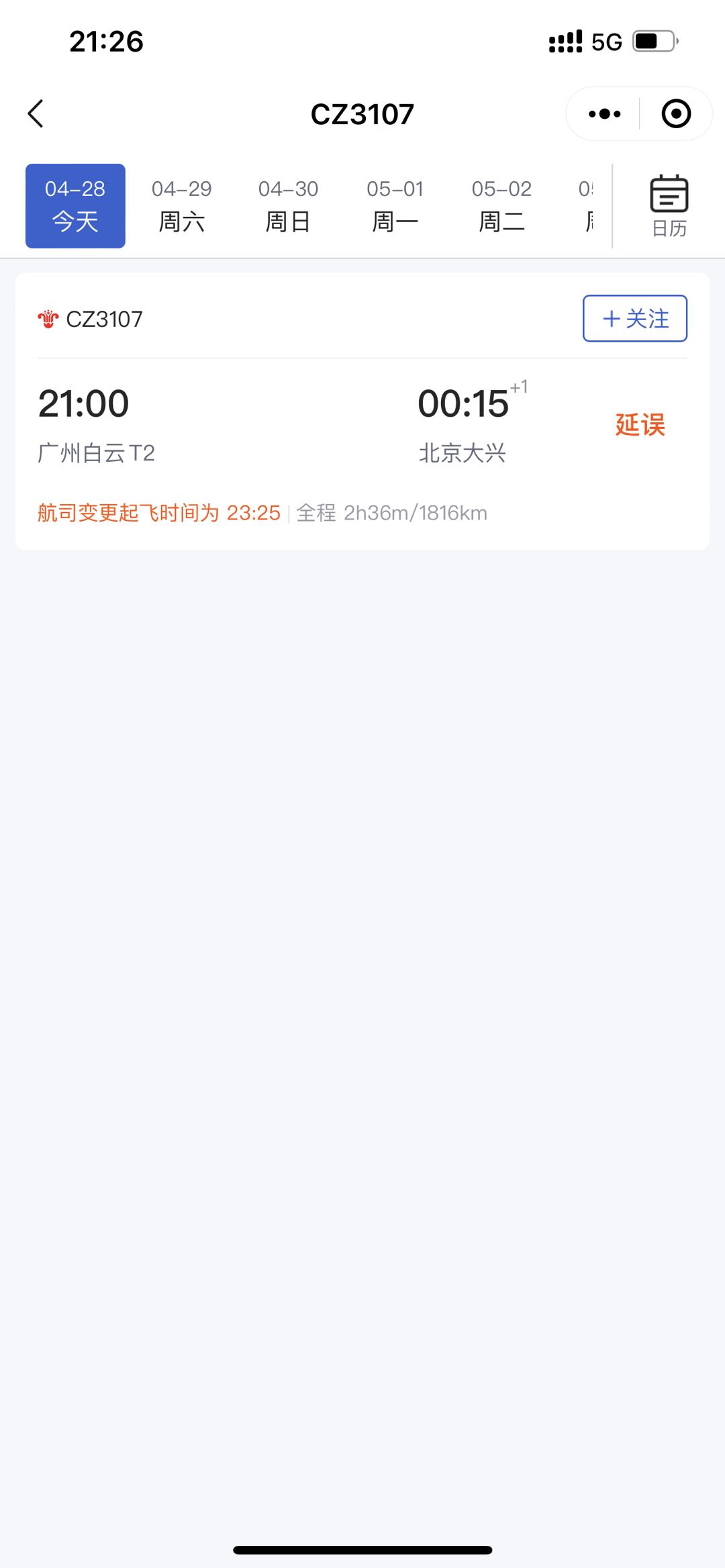725x1568 pixels.
Task: Switch to the 05-01 周一 date
Action: [395, 205]
